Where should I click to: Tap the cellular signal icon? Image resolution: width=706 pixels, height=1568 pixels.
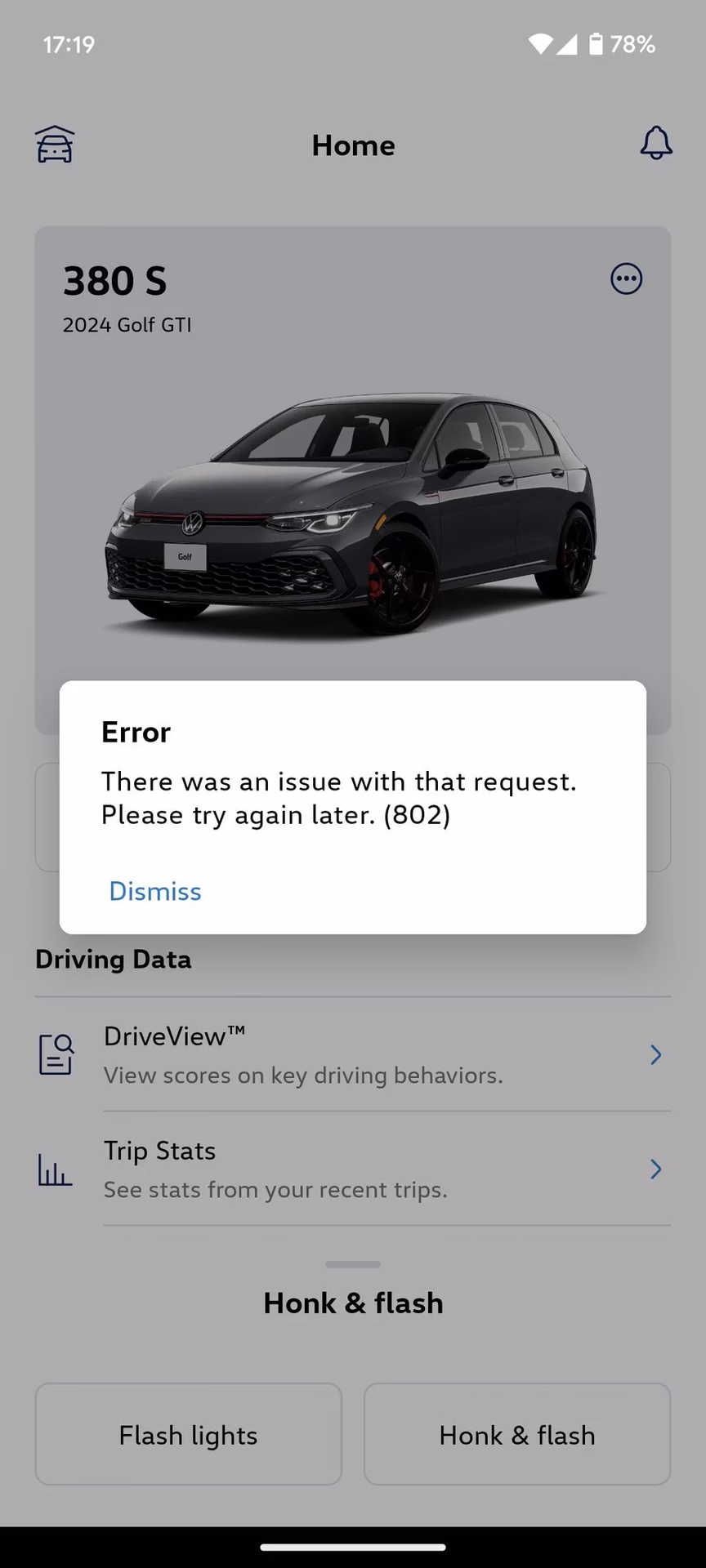(x=567, y=44)
